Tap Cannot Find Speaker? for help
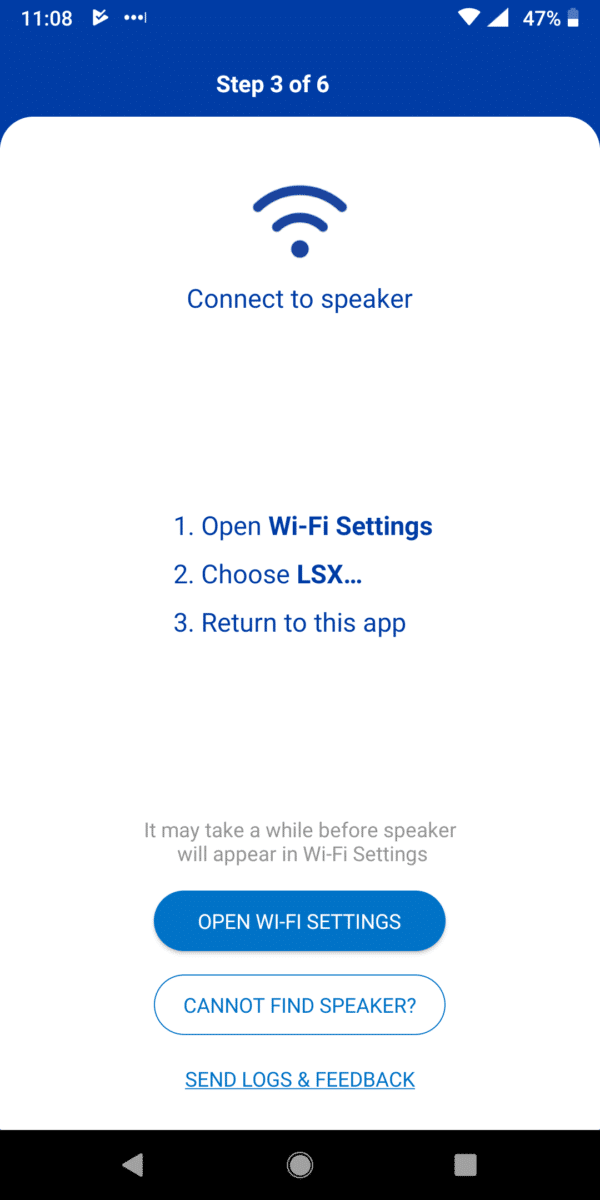Viewport: 600px width, 1200px height. 299,1005
